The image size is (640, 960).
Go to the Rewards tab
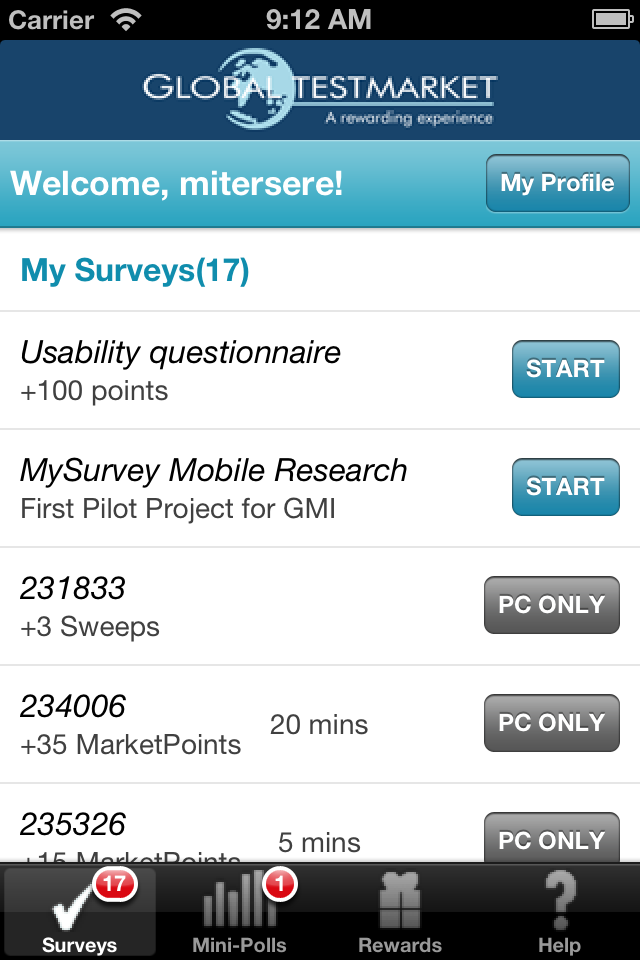pos(400,912)
